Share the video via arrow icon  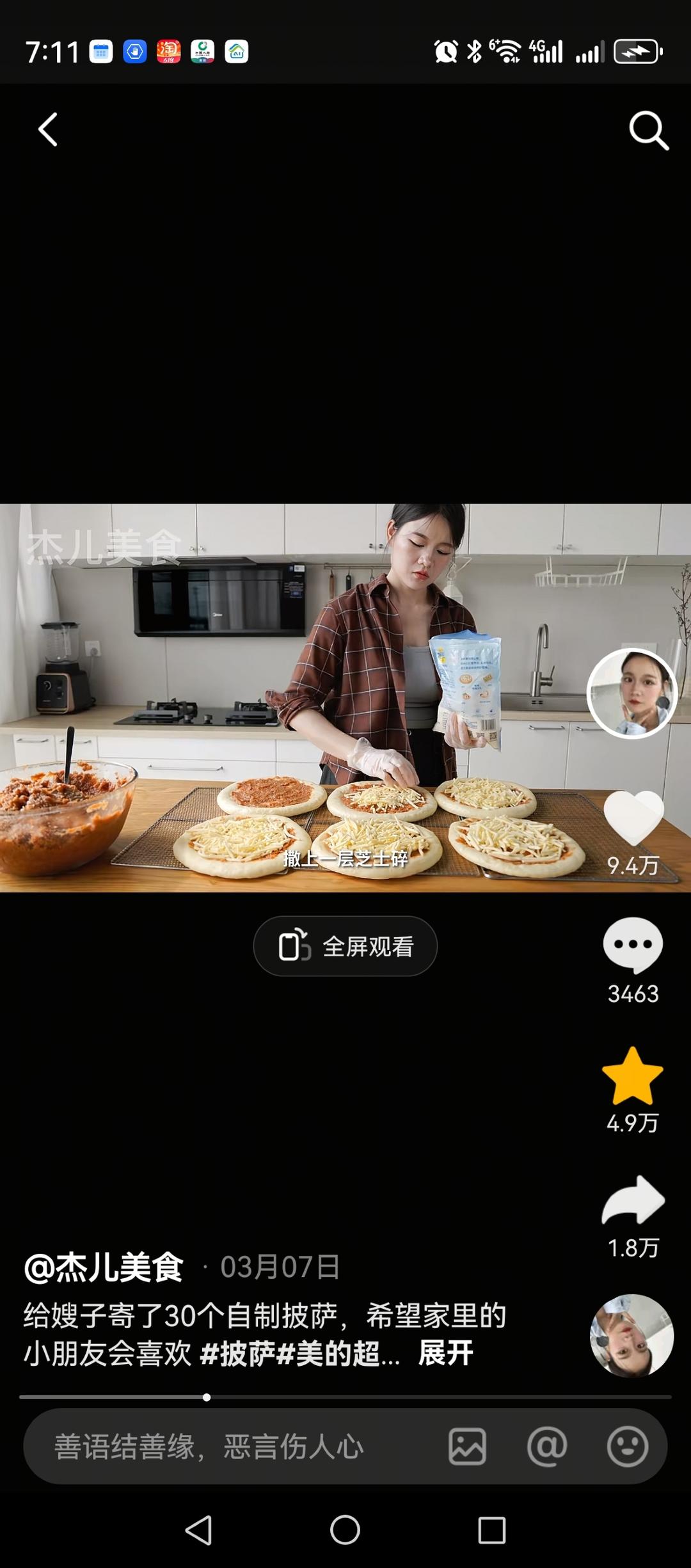point(633,1201)
